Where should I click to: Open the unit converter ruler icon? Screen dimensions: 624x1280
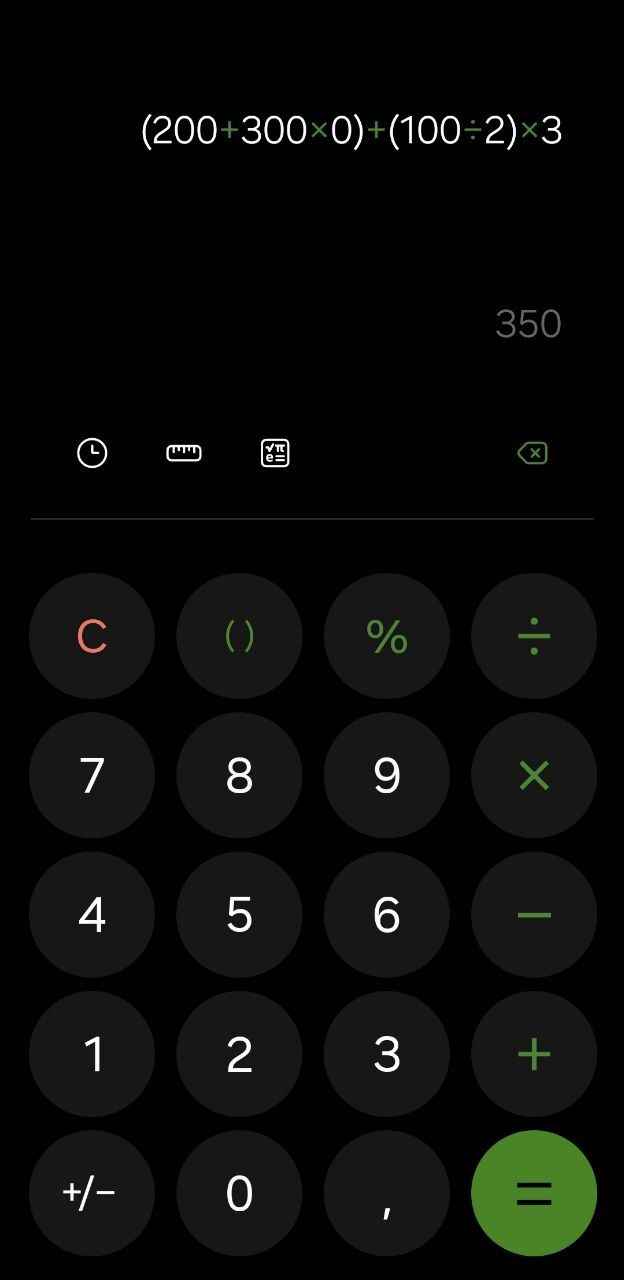(184, 453)
